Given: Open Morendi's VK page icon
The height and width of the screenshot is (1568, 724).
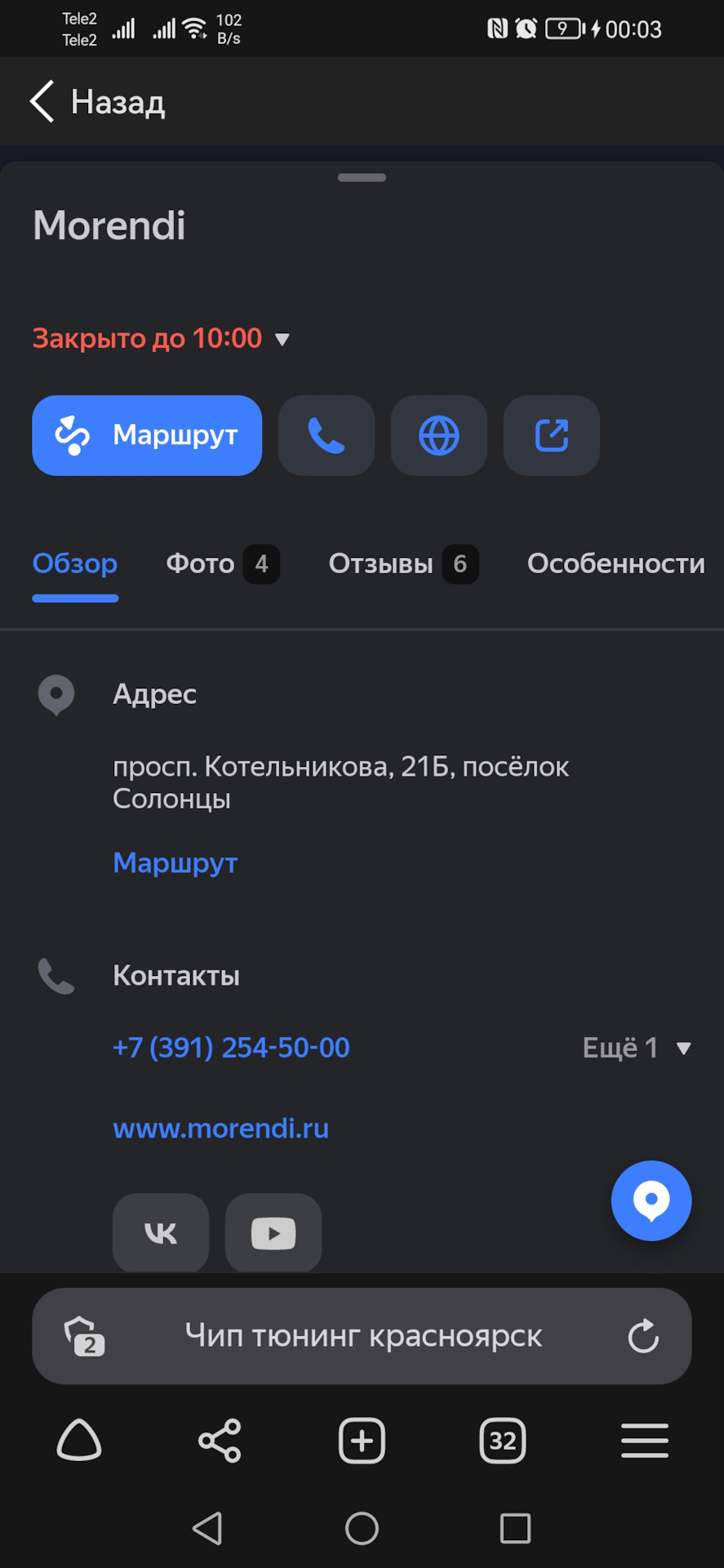Looking at the screenshot, I should pos(160,1233).
